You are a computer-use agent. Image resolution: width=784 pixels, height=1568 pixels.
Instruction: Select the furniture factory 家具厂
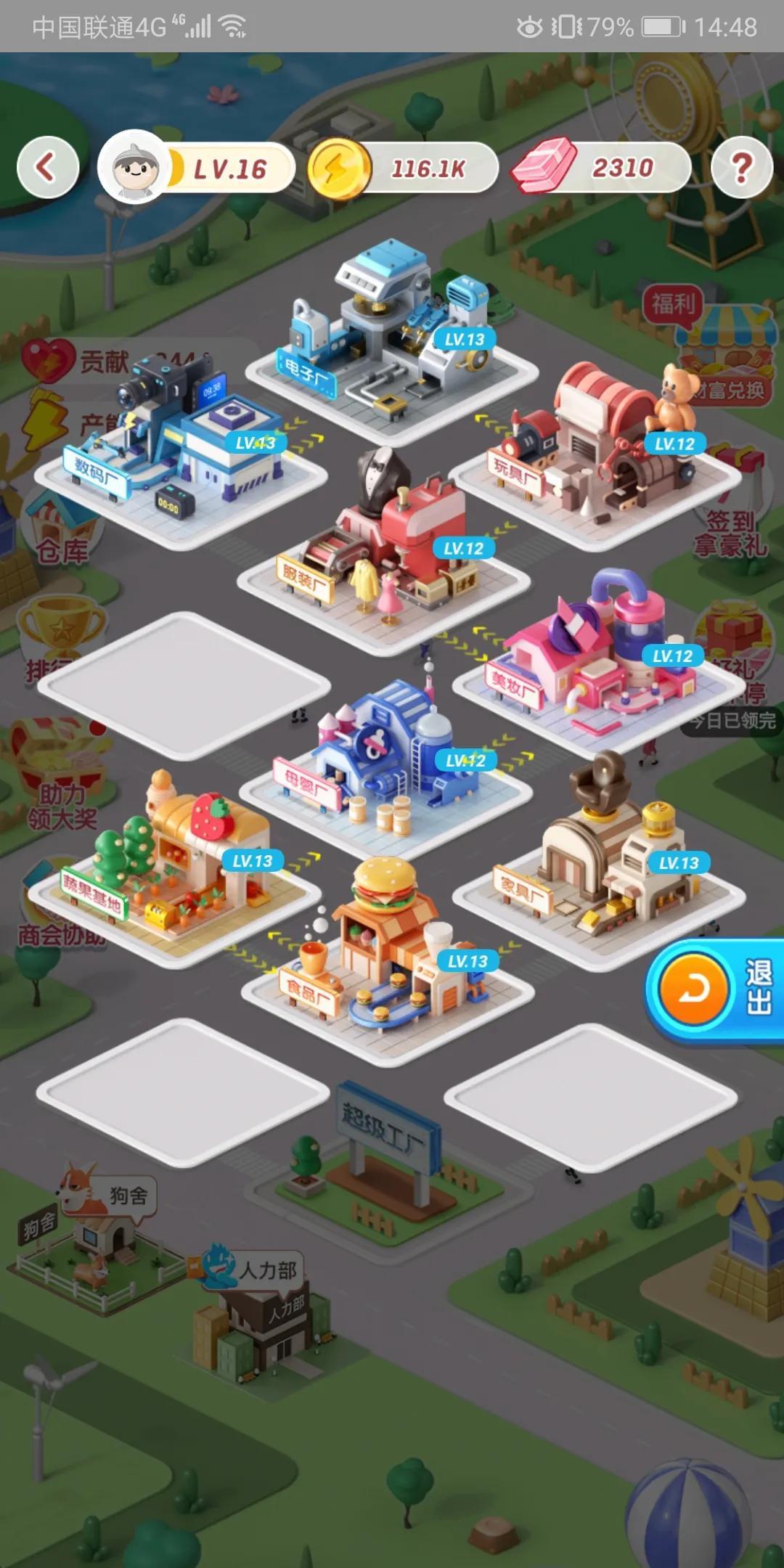coord(603,864)
